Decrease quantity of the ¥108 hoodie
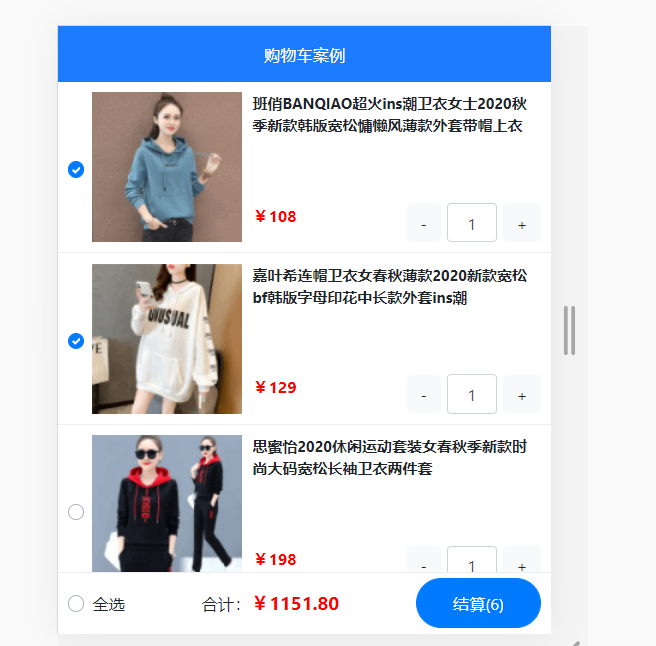 424,223
